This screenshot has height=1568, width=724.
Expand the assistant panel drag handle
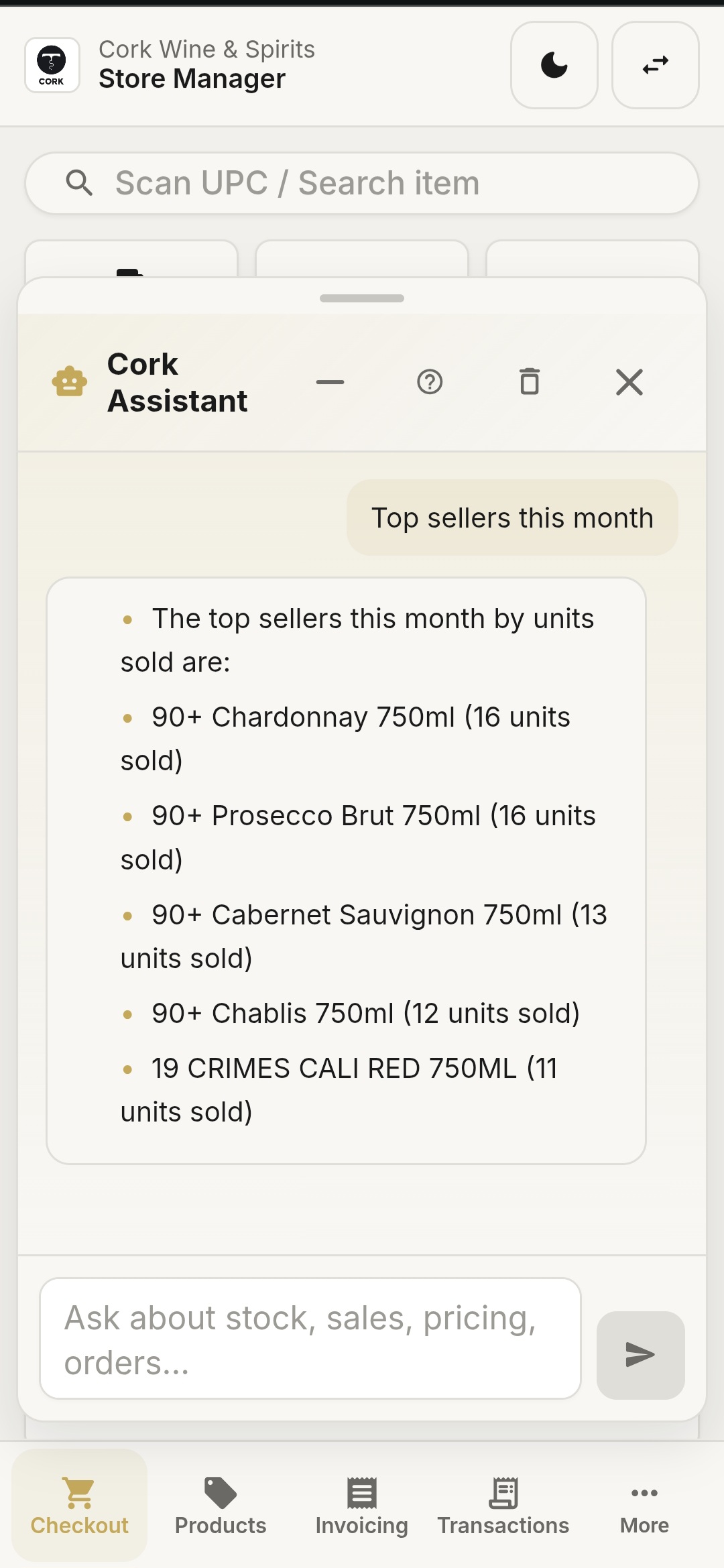coord(361,299)
